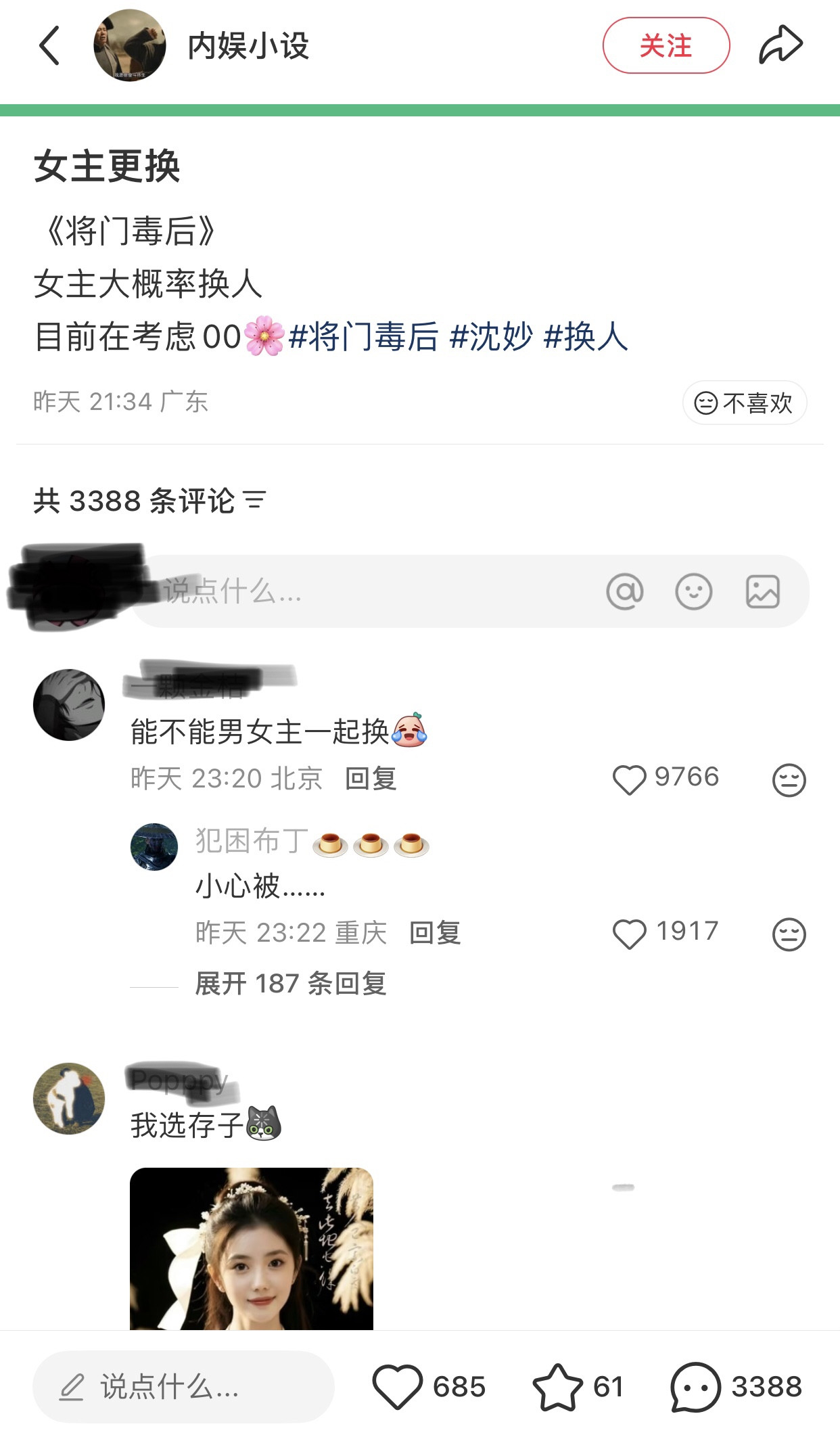Change comment sort order icon
Image resolution: width=840 pixels, height=1439 pixels.
[256, 501]
